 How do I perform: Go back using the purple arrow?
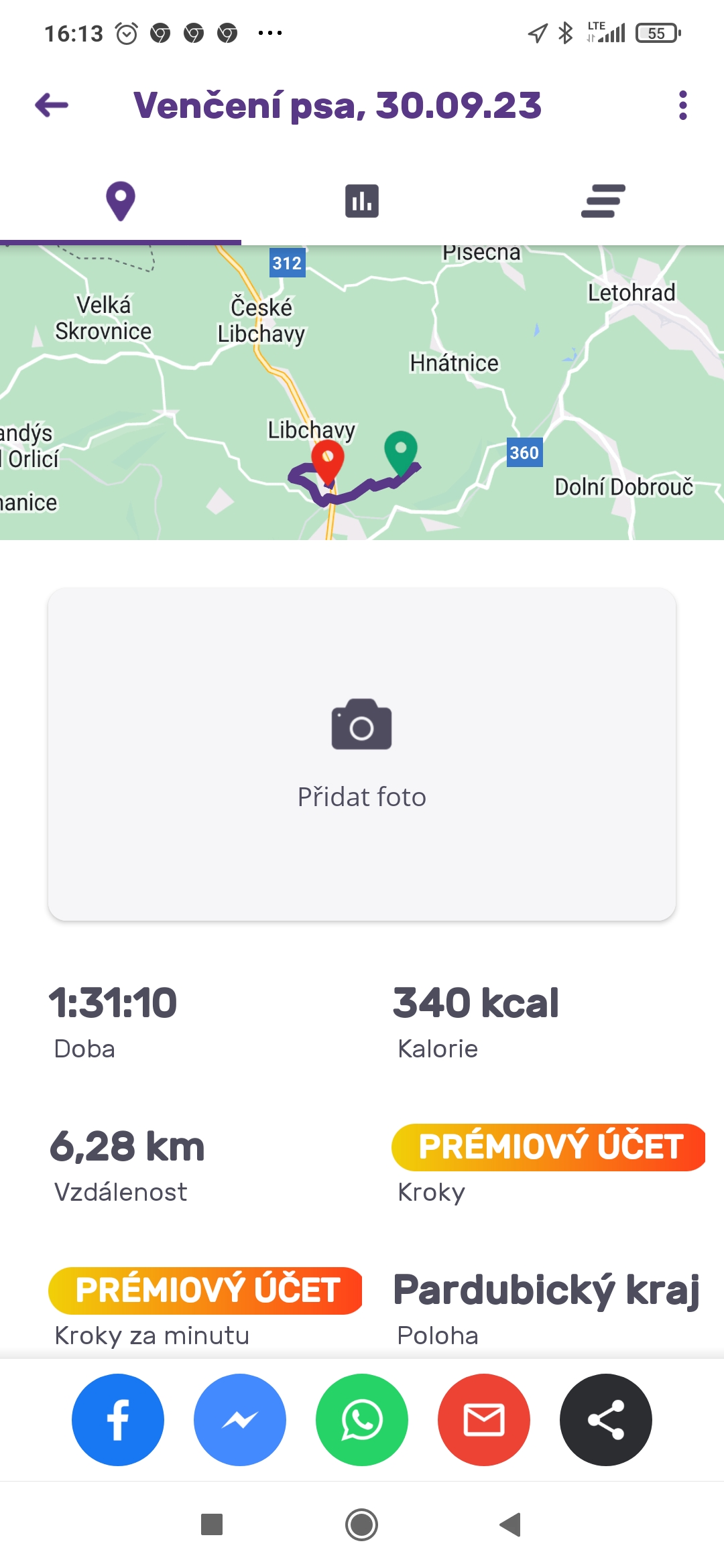point(52,105)
